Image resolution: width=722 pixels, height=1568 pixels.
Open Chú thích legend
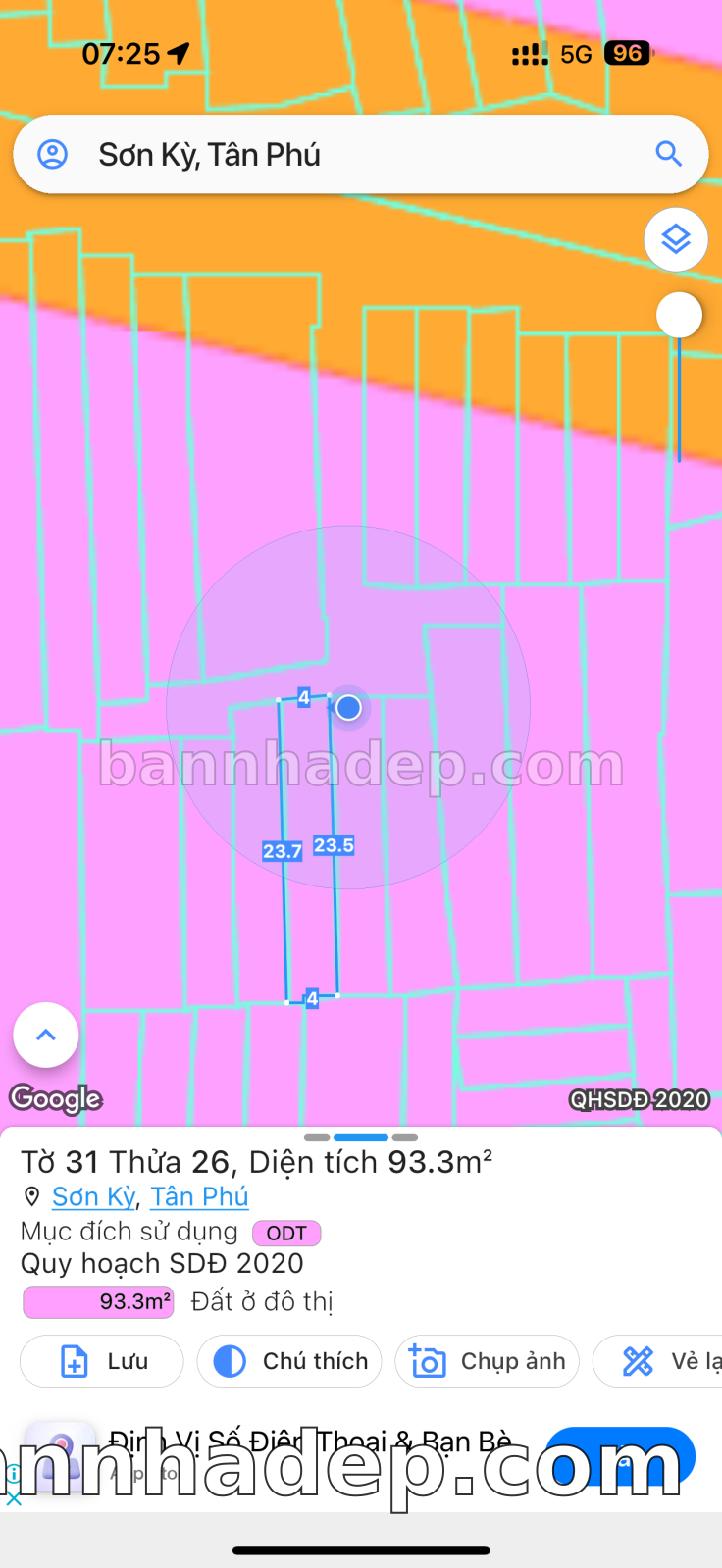point(289,1361)
